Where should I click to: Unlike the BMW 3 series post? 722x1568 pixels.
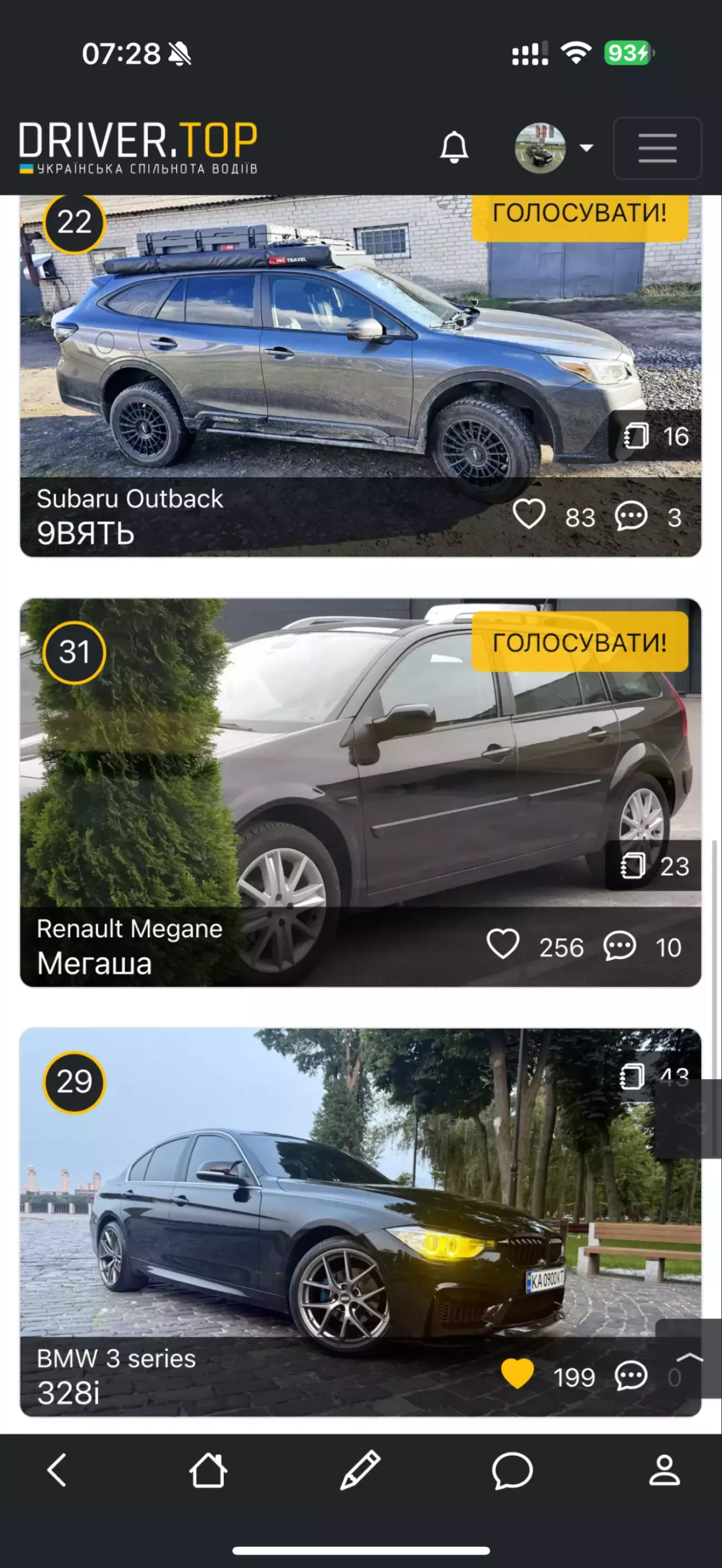(x=517, y=1375)
